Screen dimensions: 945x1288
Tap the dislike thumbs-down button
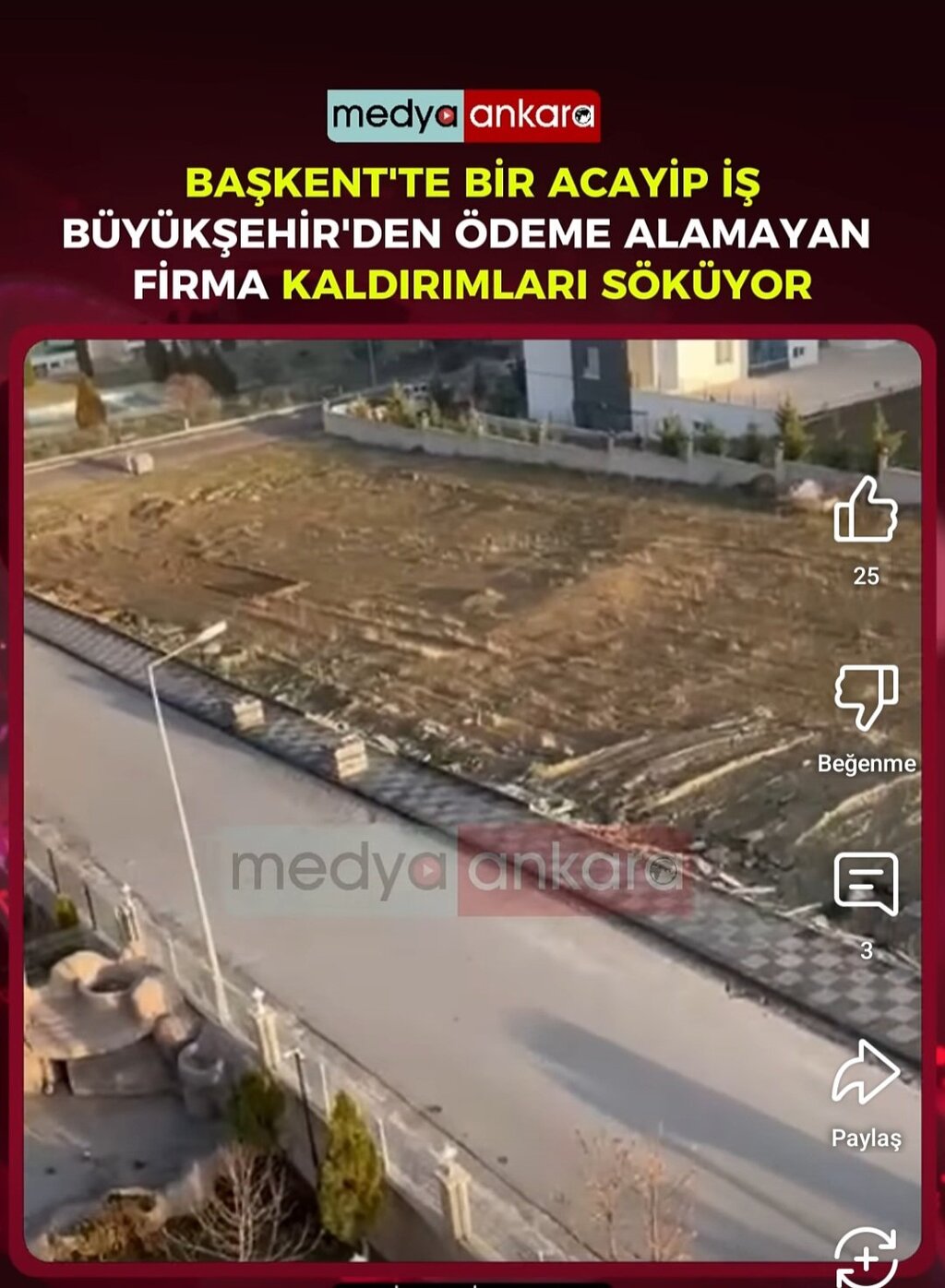click(x=866, y=697)
